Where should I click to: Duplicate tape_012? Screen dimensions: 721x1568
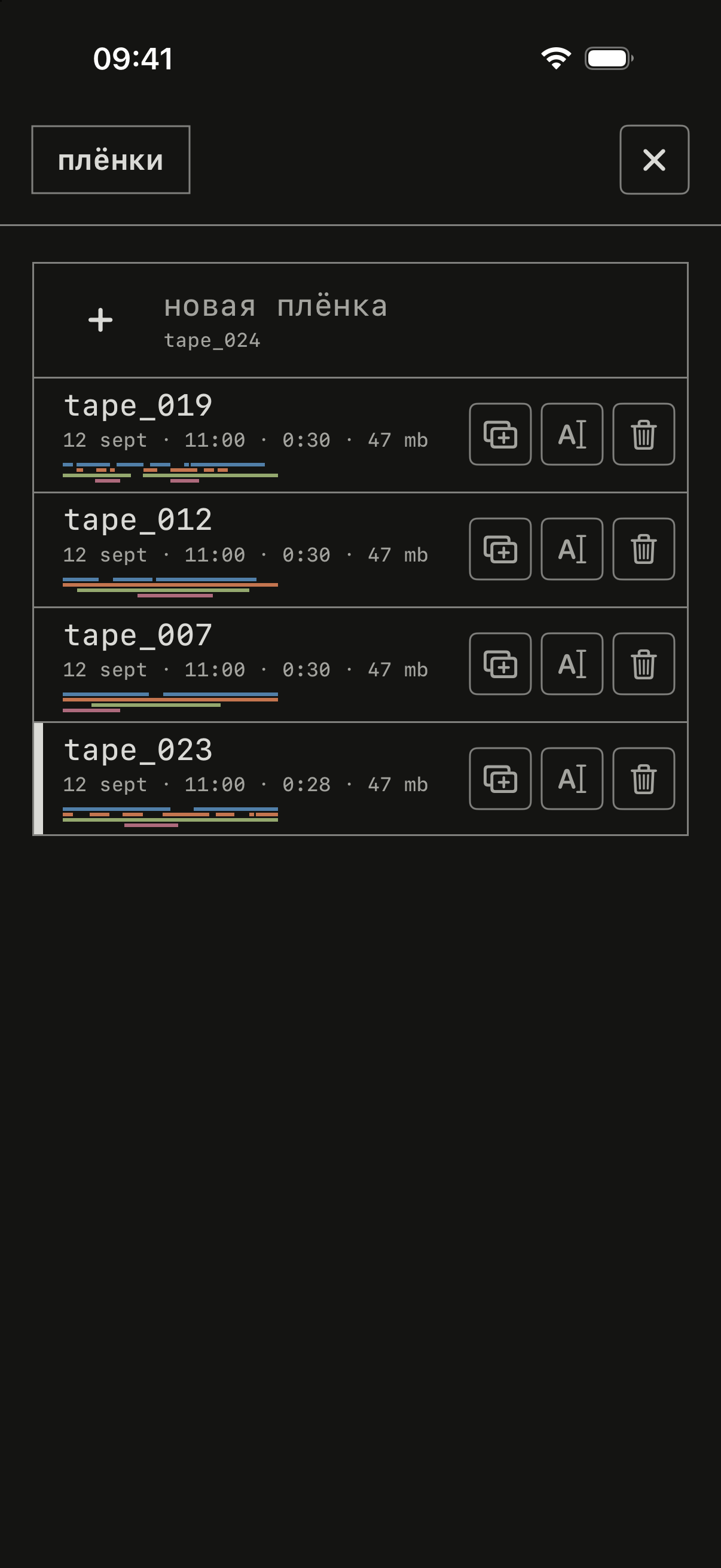pyautogui.click(x=500, y=549)
